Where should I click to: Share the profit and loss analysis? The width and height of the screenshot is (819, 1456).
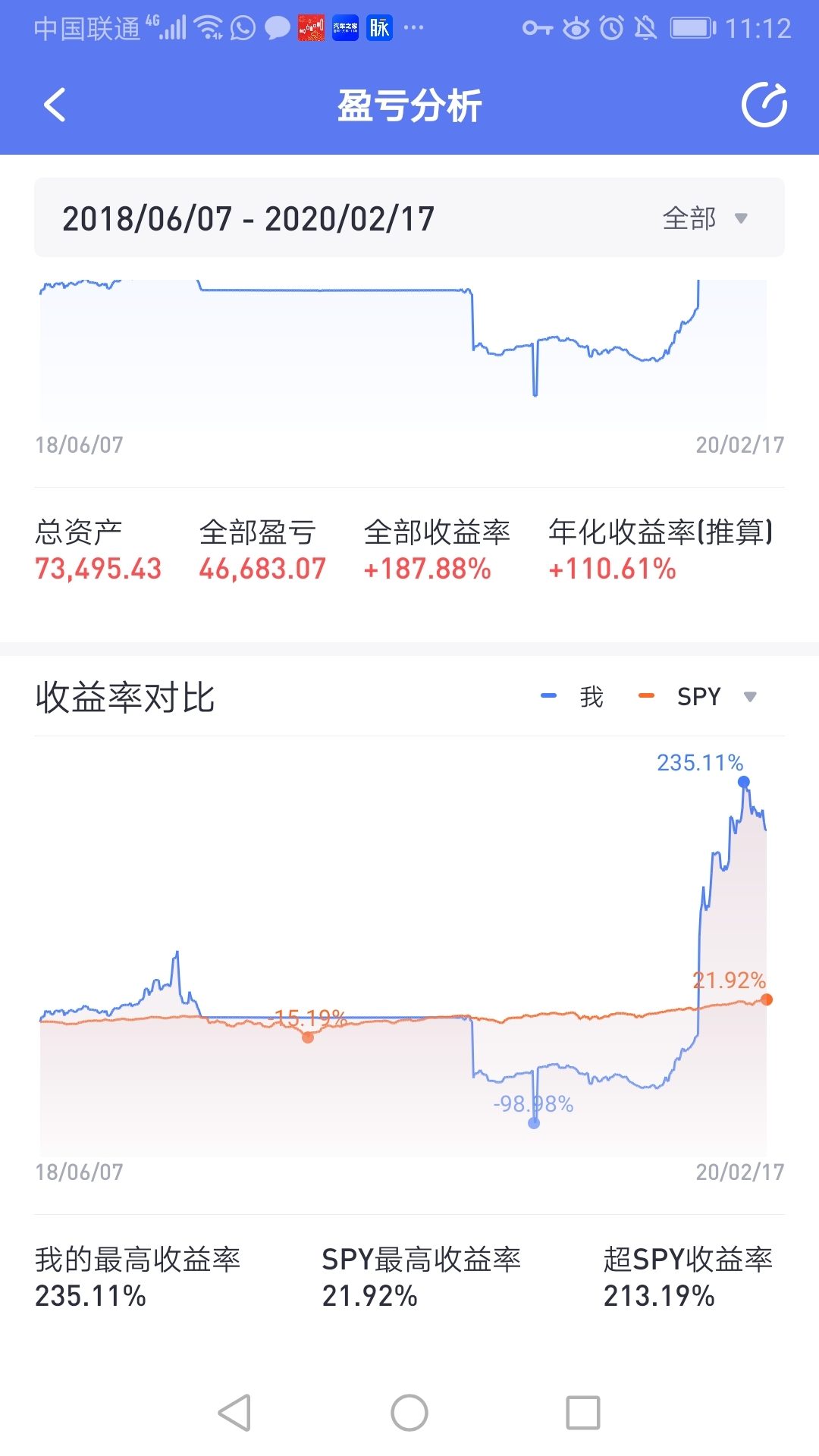pyautogui.click(x=764, y=105)
